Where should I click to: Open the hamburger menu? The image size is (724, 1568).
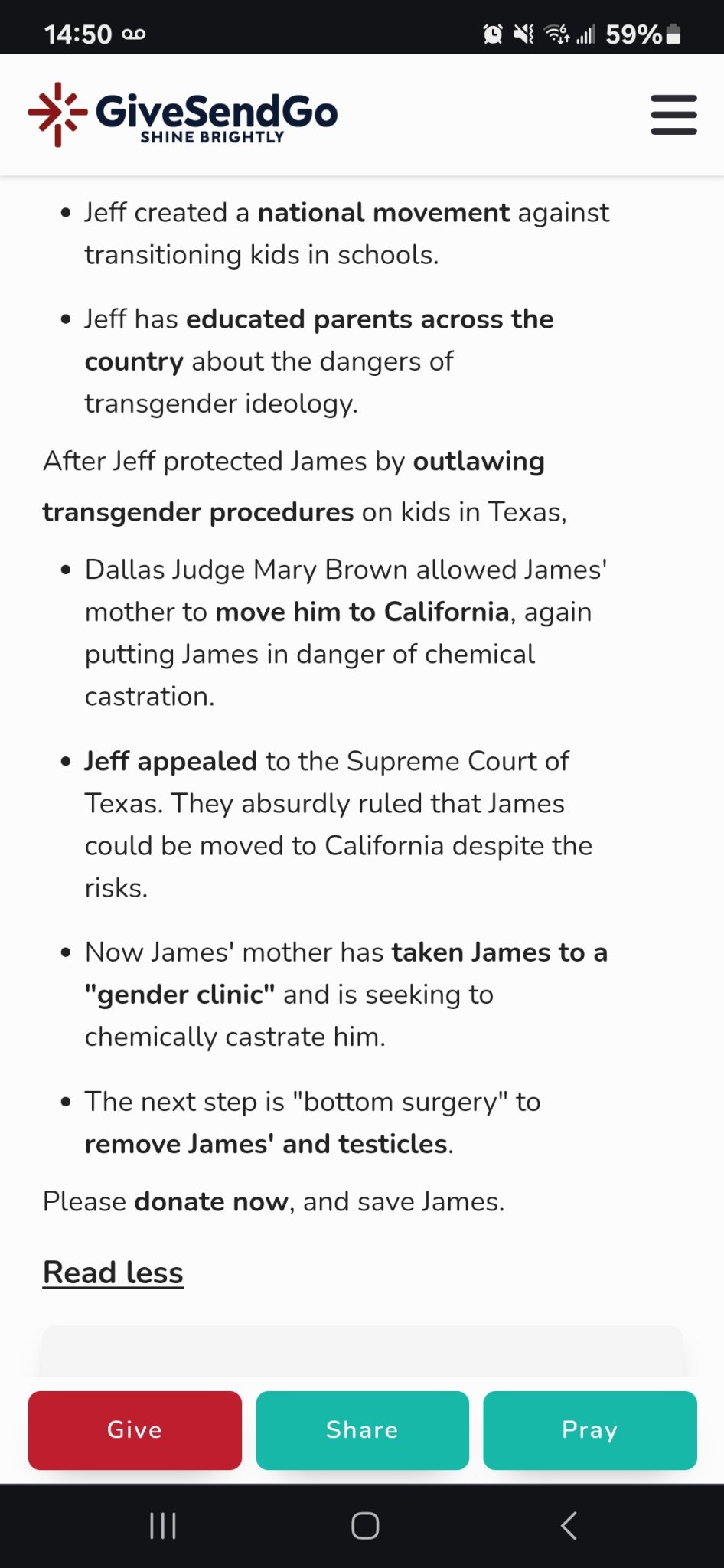[x=673, y=115]
